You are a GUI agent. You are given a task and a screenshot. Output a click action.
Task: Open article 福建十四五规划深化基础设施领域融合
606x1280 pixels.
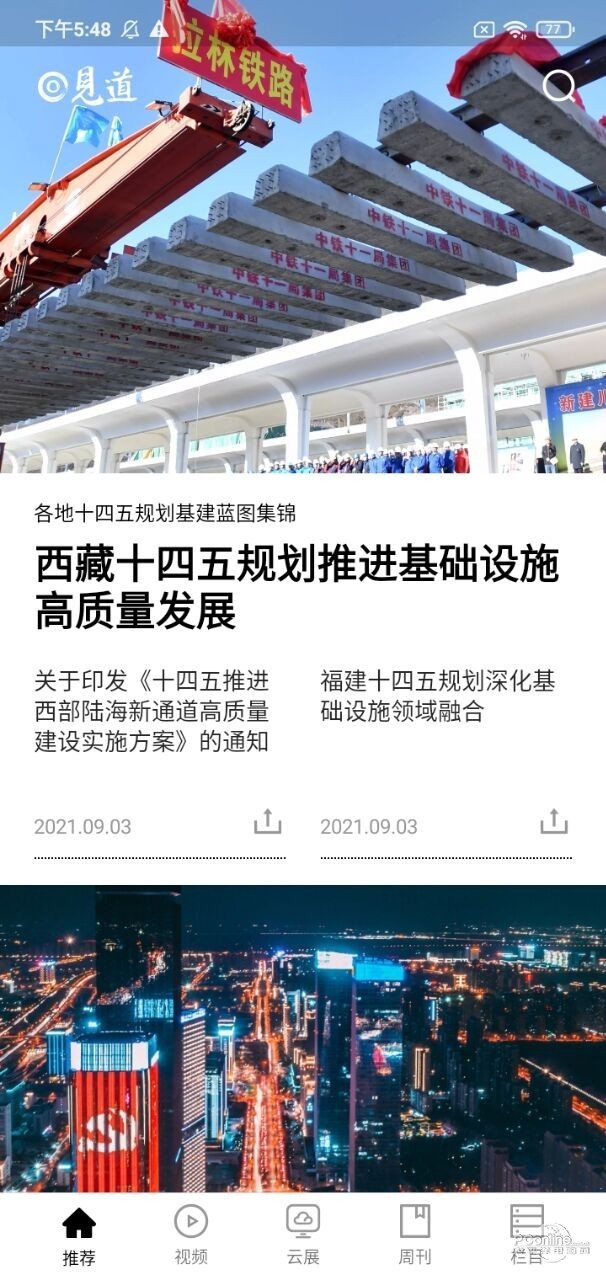point(438,696)
